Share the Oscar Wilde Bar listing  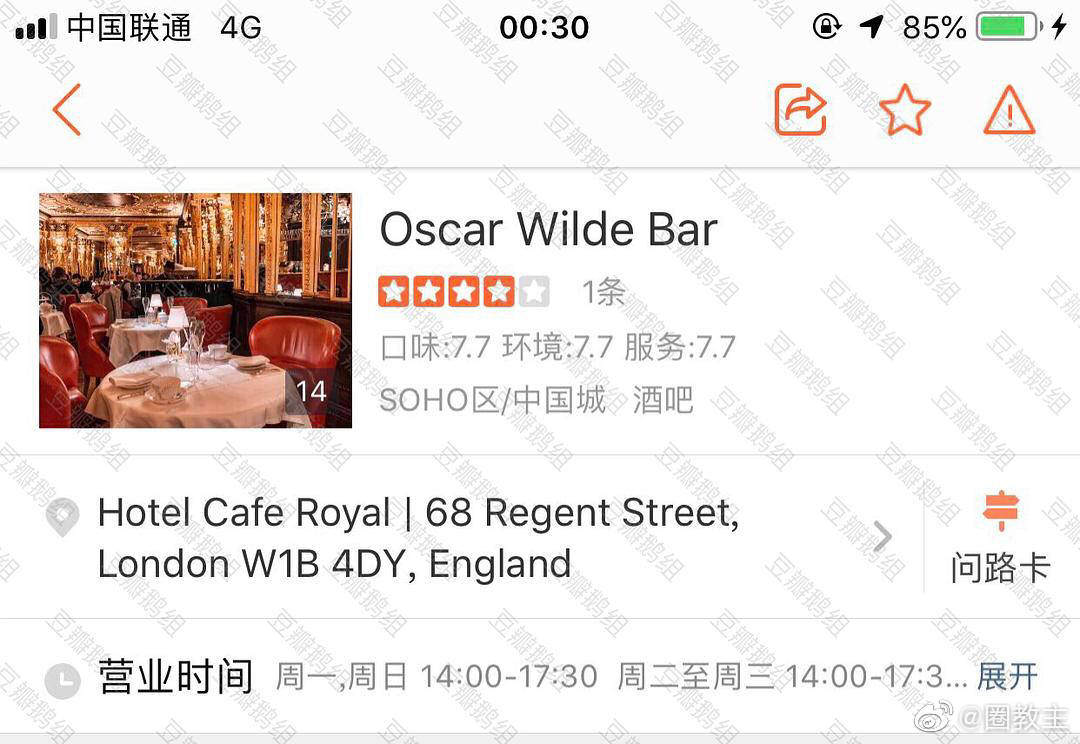click(801, 110)
